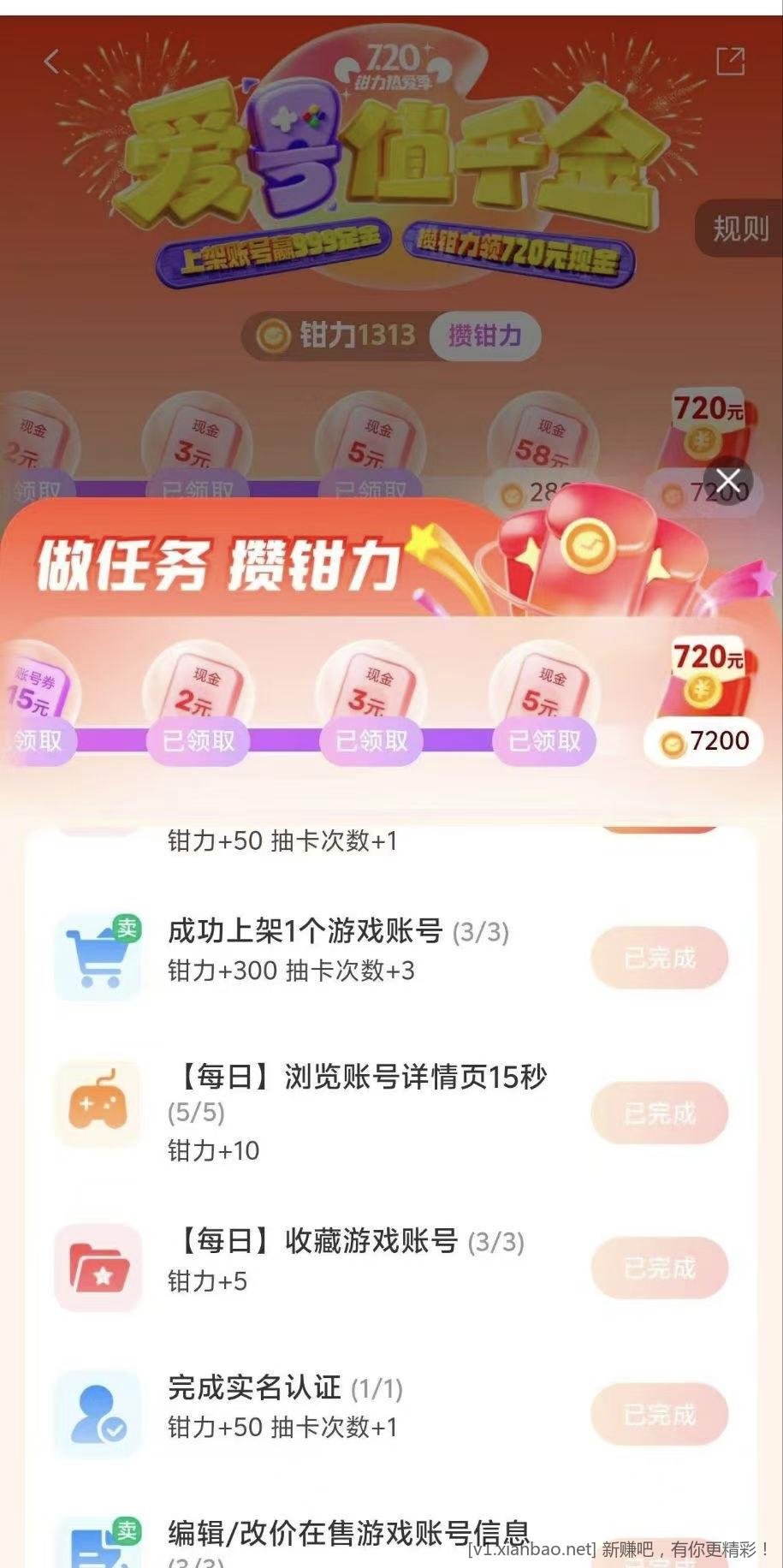Share the event page

(730, 62)
